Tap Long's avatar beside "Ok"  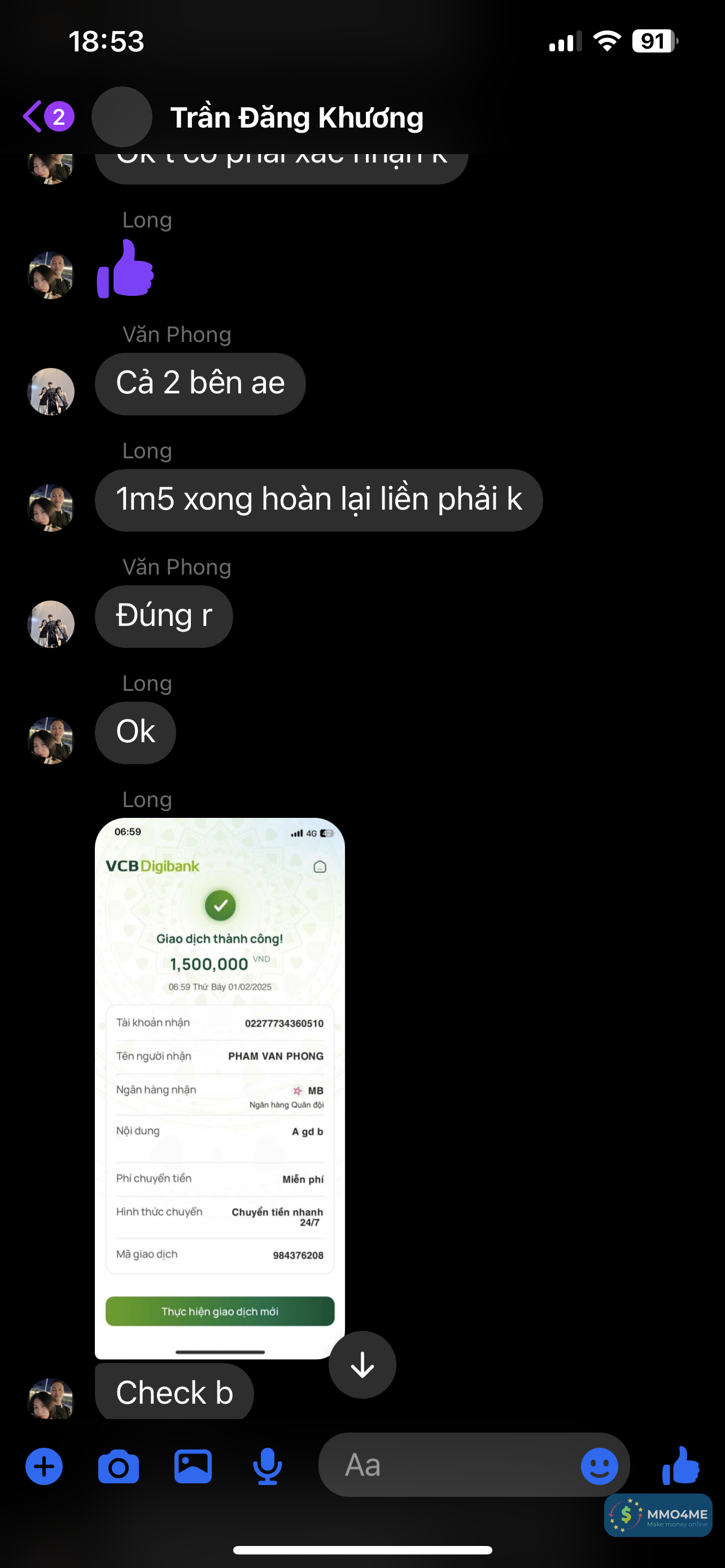click(x=51, y=739)
